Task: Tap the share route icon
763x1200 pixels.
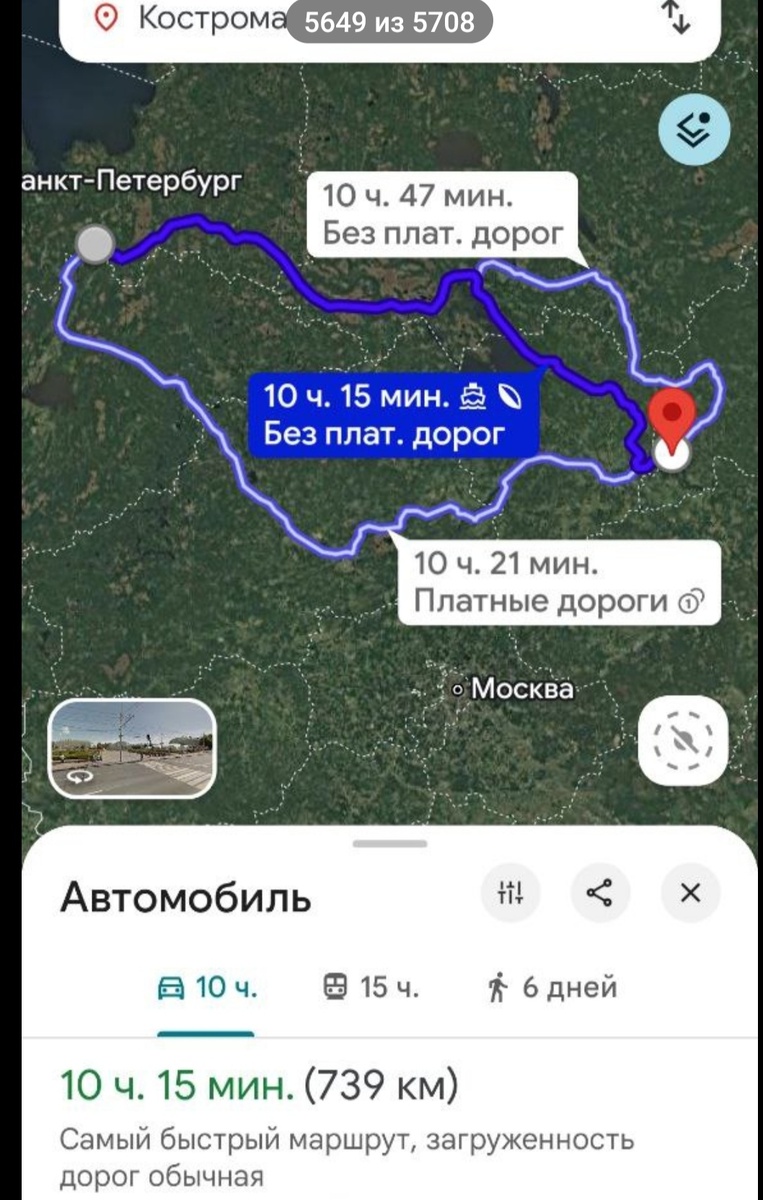Action: coord(600,893)
